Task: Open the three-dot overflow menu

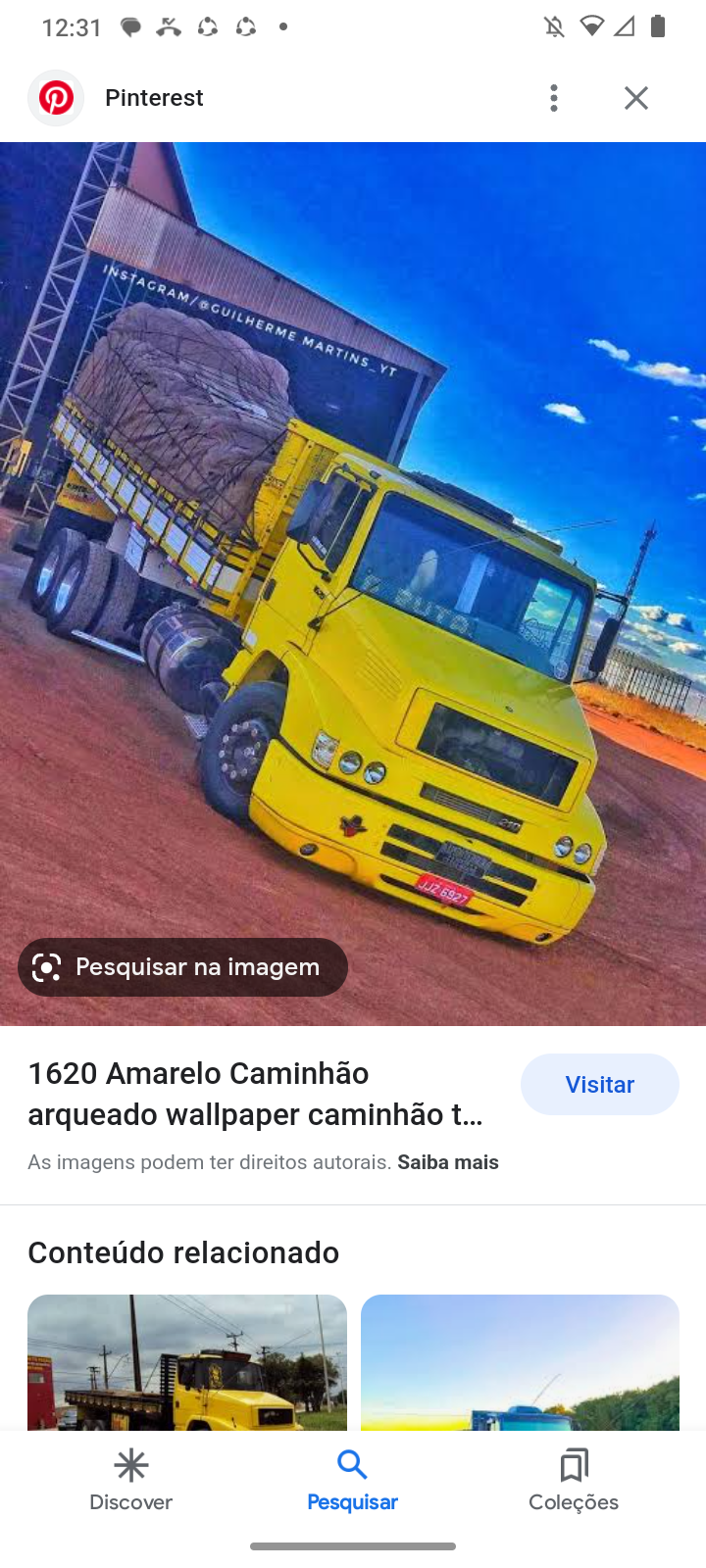Action: 554,98
